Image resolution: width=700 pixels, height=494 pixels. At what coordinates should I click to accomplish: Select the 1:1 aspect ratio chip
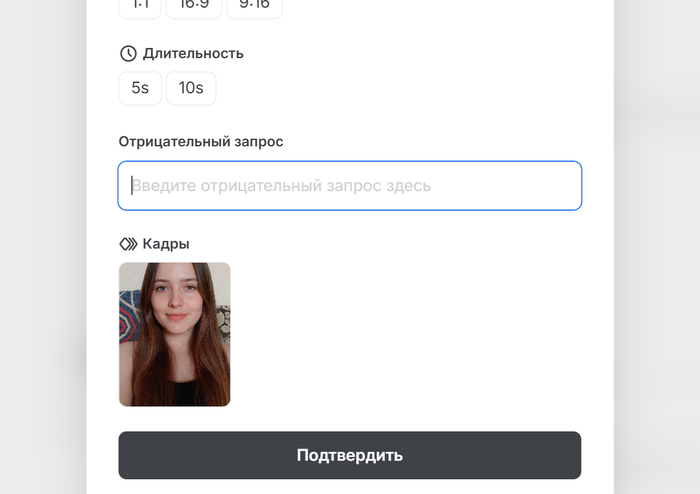(x=139, y=7)
